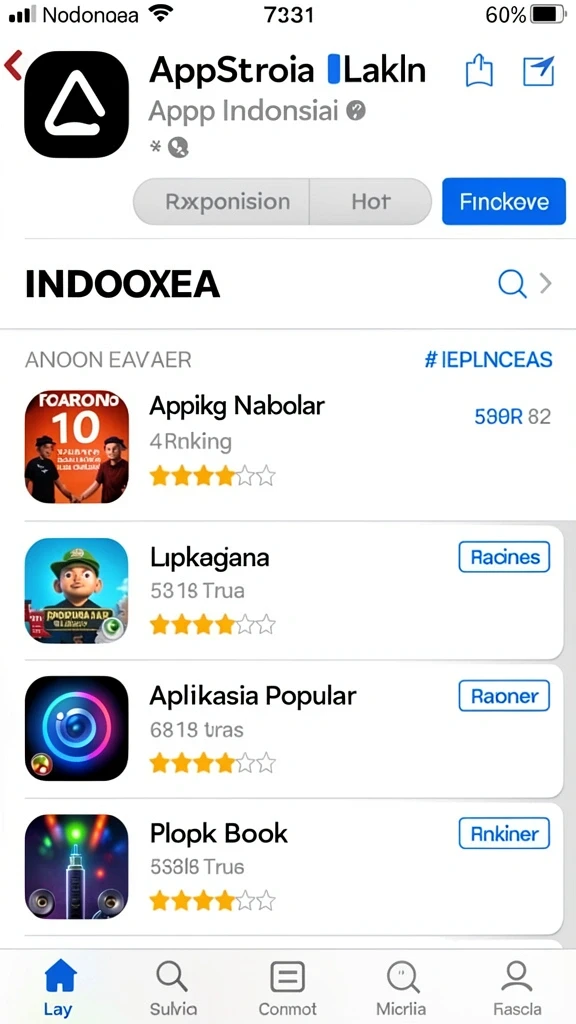
Task: Tap the blue Finckeve button
Action: pyautogui.click(x=504, y=202)
